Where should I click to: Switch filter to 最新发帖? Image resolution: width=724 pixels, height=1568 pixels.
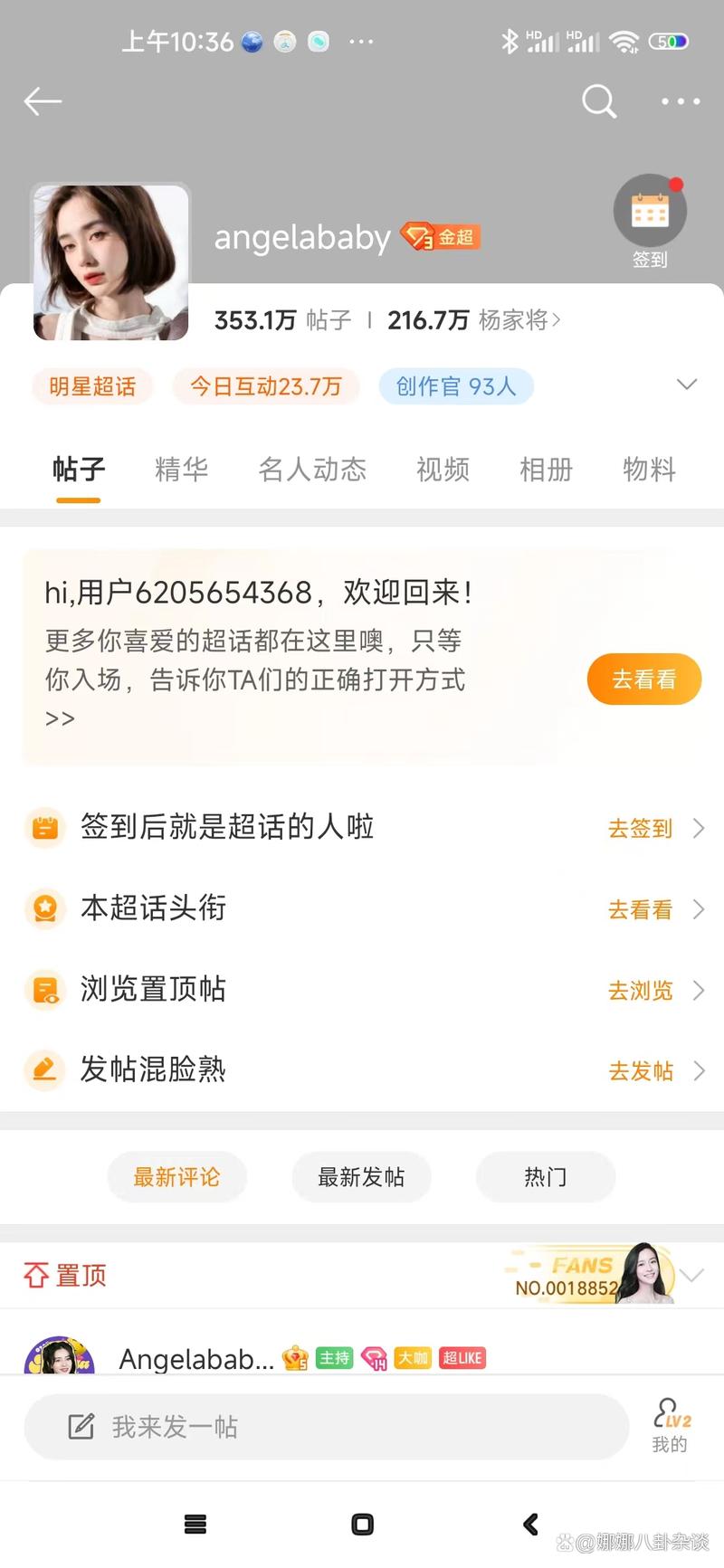coord(361,1176)
